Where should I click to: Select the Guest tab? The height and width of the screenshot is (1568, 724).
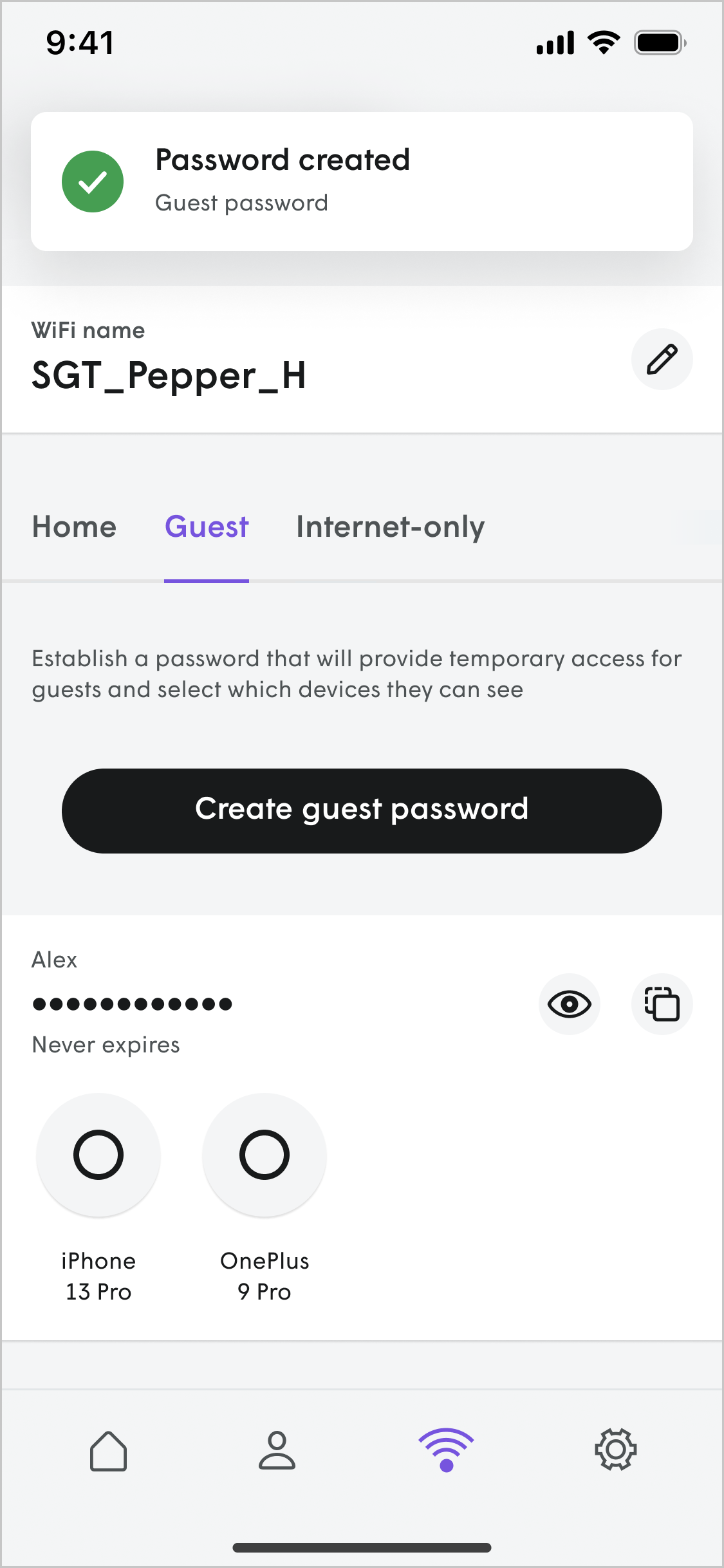pos(206,527)
